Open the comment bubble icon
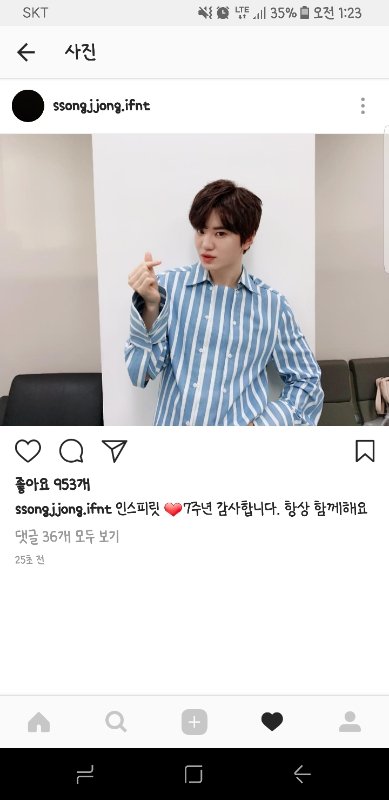389x800 pixels. [71, 451]
